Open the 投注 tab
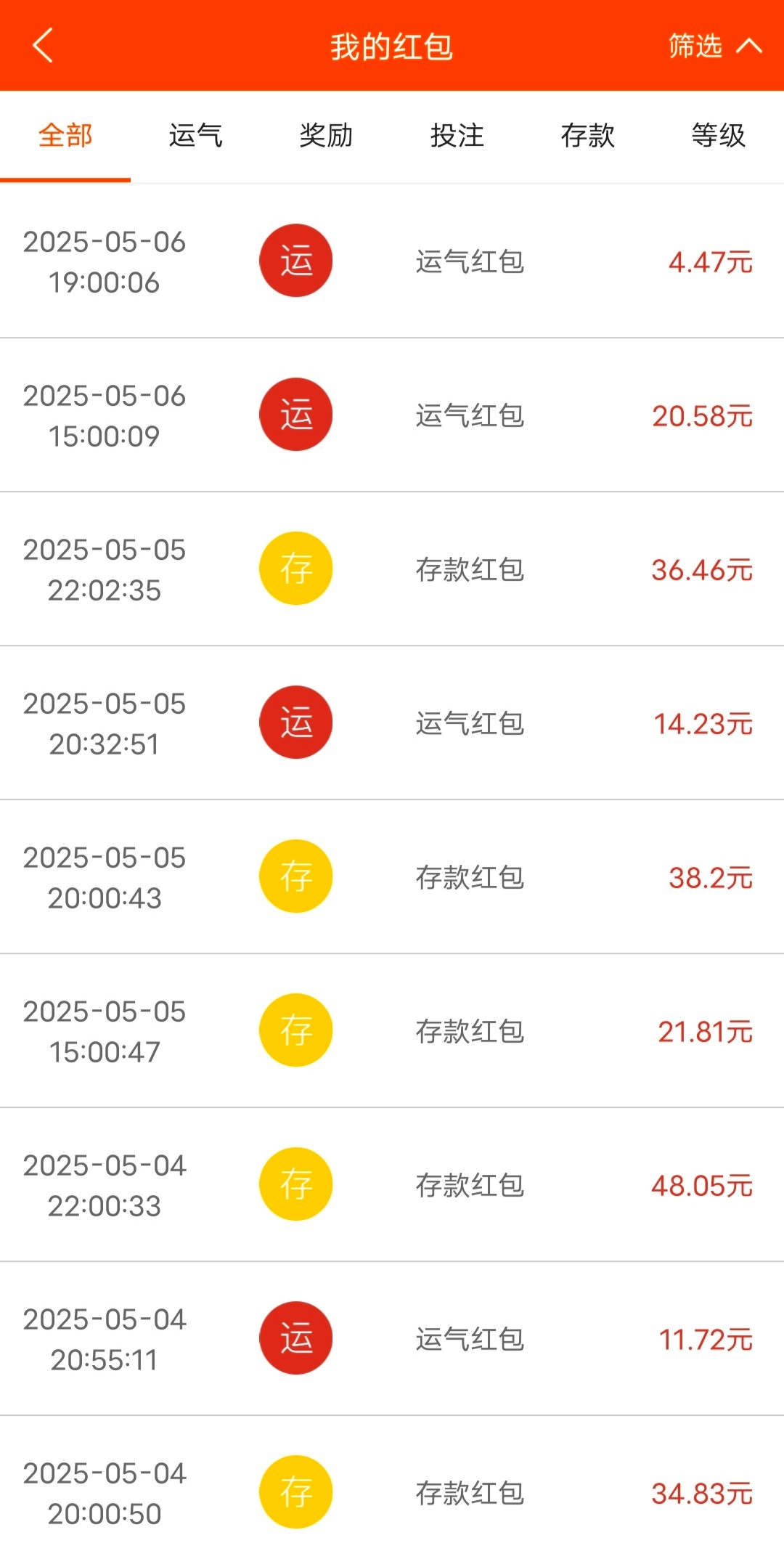This screenshot has height=1551, width=784. (457, 136)
